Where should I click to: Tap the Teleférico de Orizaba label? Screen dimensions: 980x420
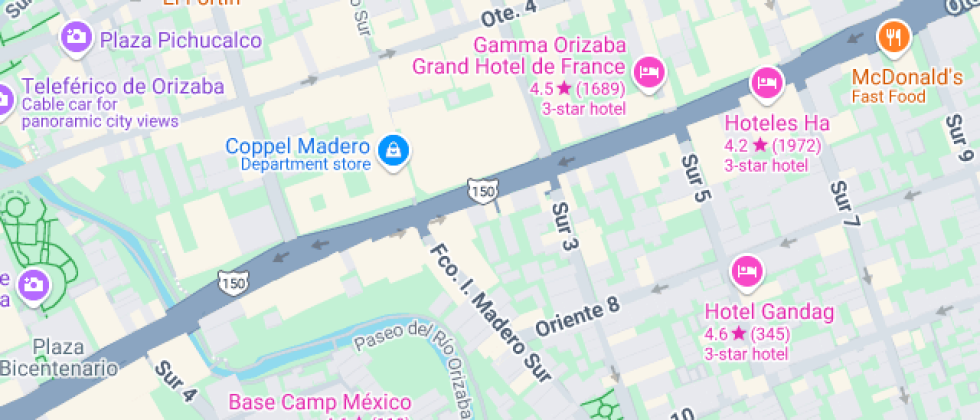[x=122, y=86]
